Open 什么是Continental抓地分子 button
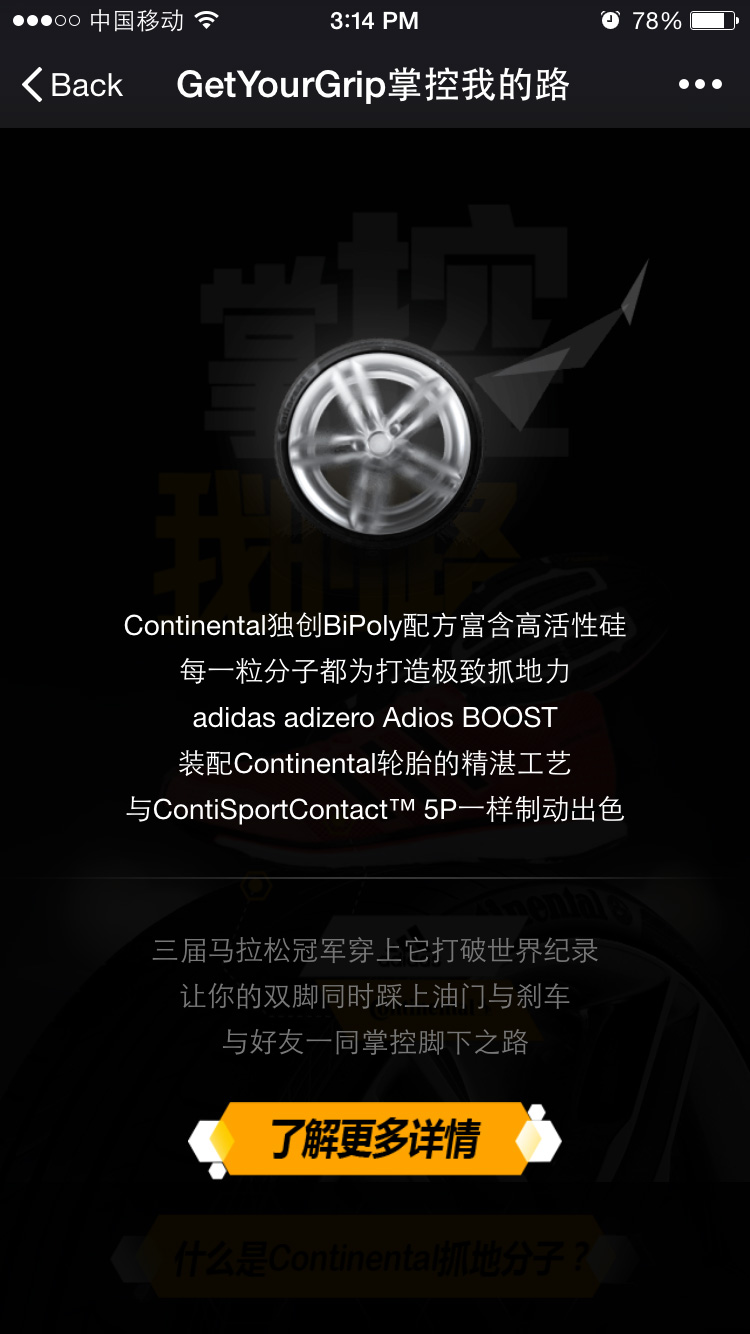The height and width of the screenshot is (1334, 750). 375,1258
